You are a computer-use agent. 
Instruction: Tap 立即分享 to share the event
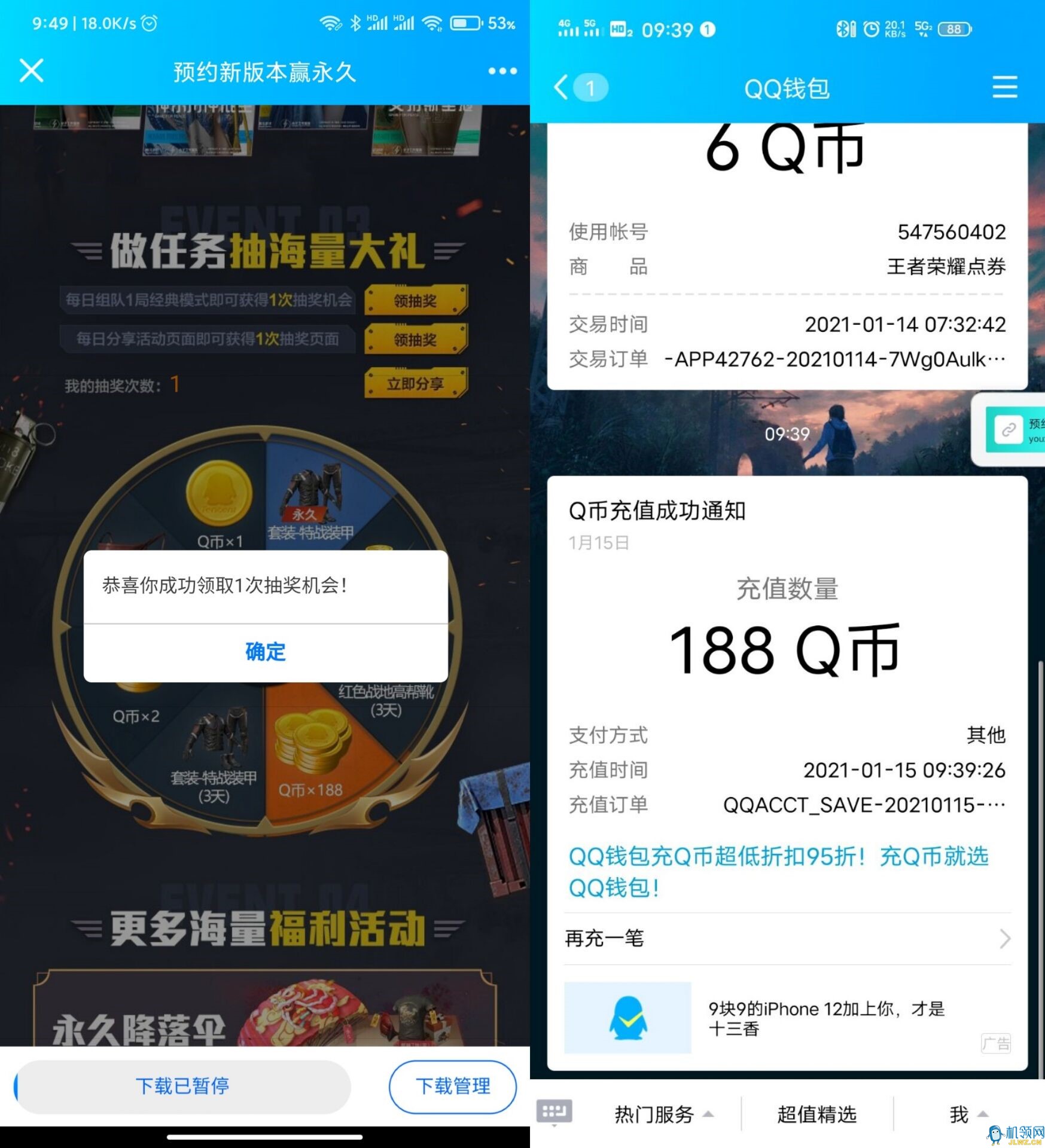point(416,384)
